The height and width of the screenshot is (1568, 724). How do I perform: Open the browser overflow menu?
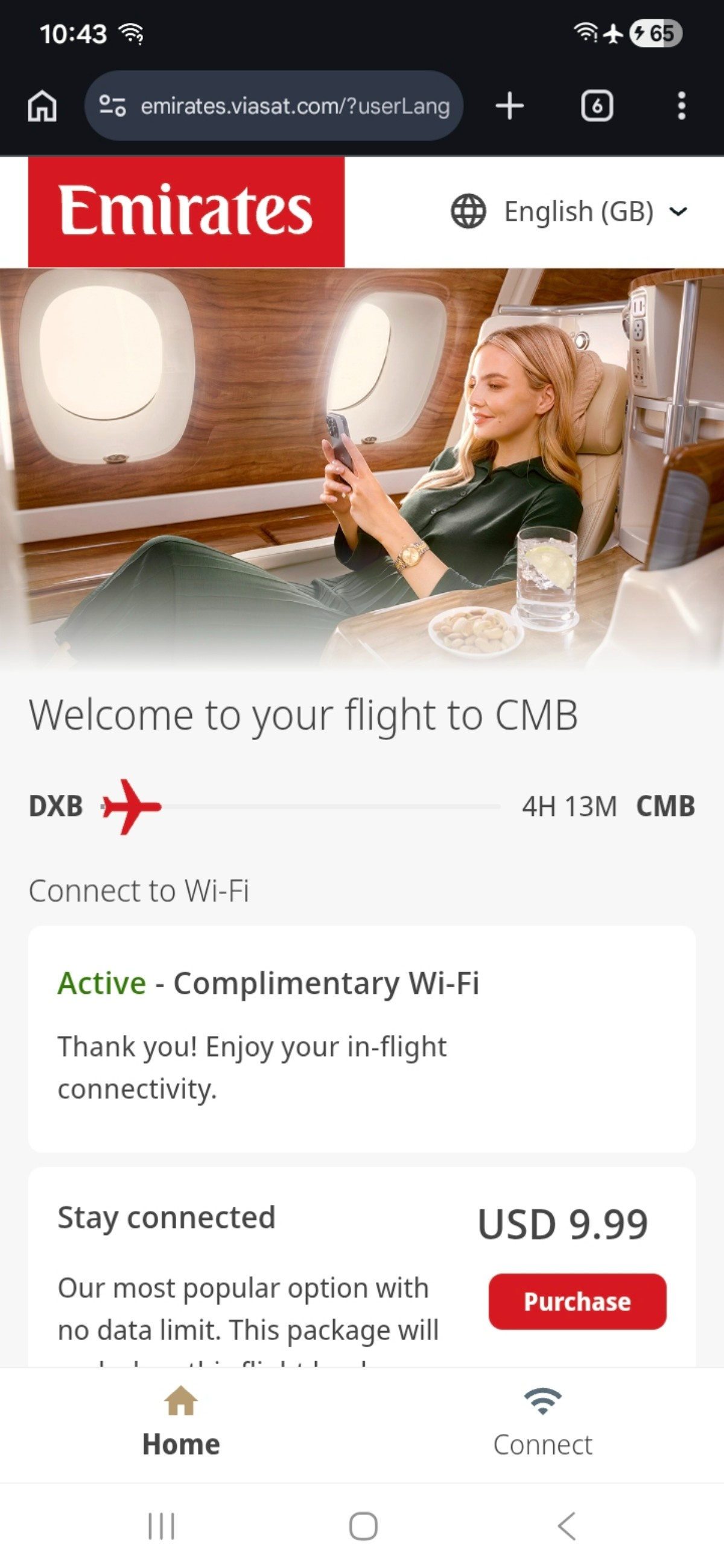click(681, 106)
